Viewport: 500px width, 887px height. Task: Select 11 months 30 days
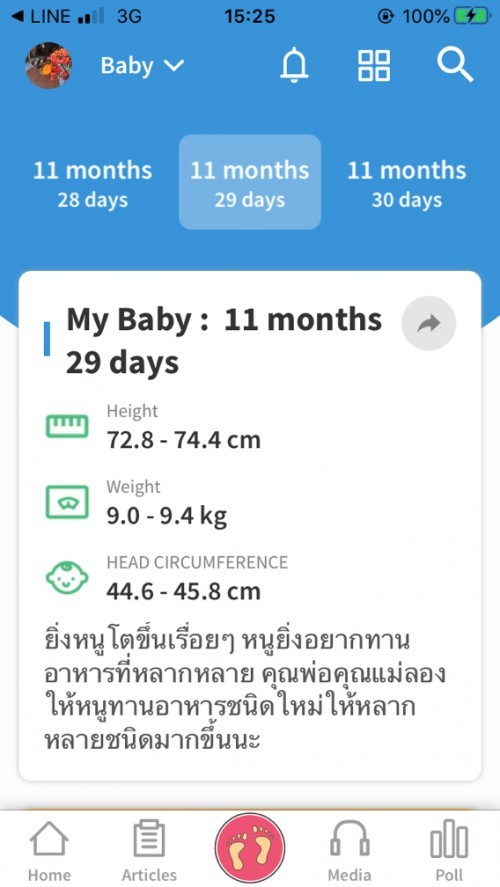(407, 183)
